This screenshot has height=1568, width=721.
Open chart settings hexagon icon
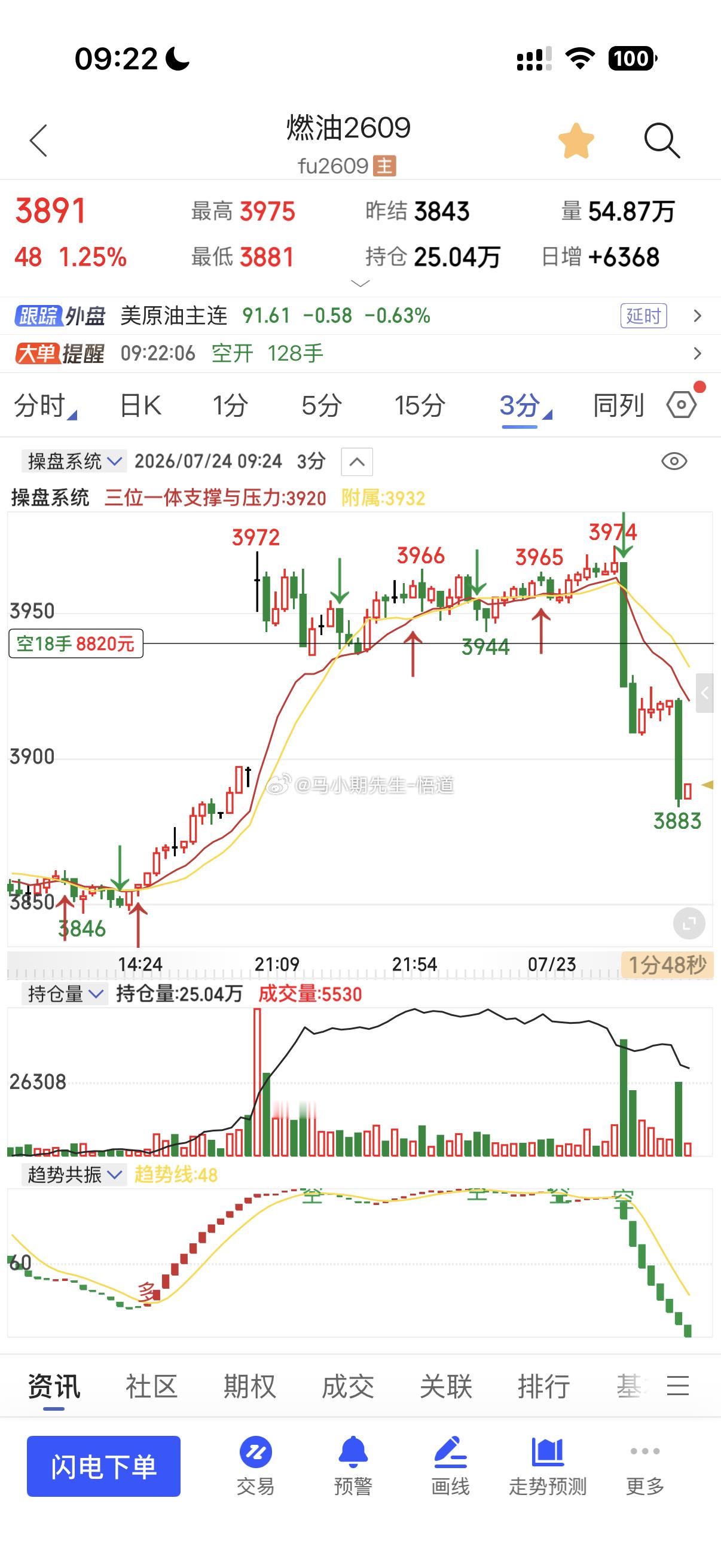(x=682, y=405)
